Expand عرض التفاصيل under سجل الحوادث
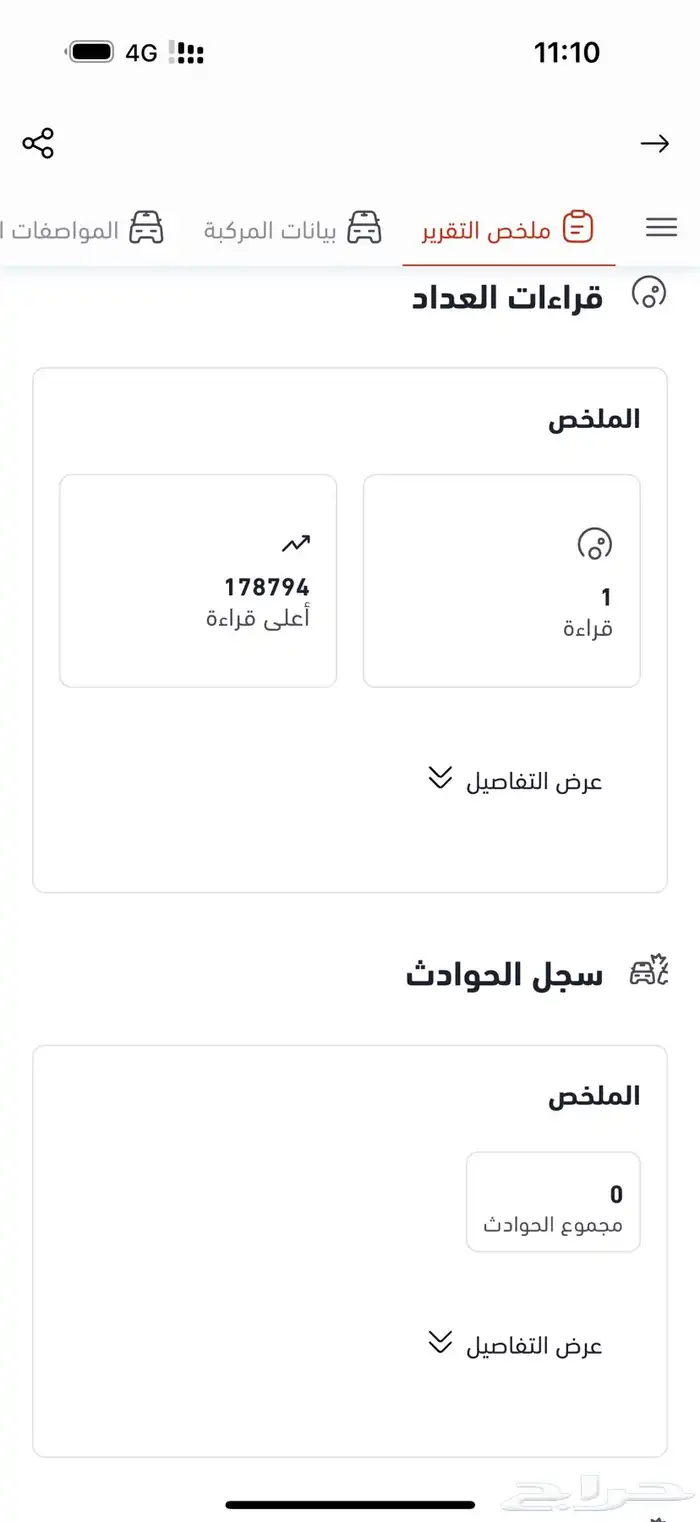 (x=516, y=1345)
